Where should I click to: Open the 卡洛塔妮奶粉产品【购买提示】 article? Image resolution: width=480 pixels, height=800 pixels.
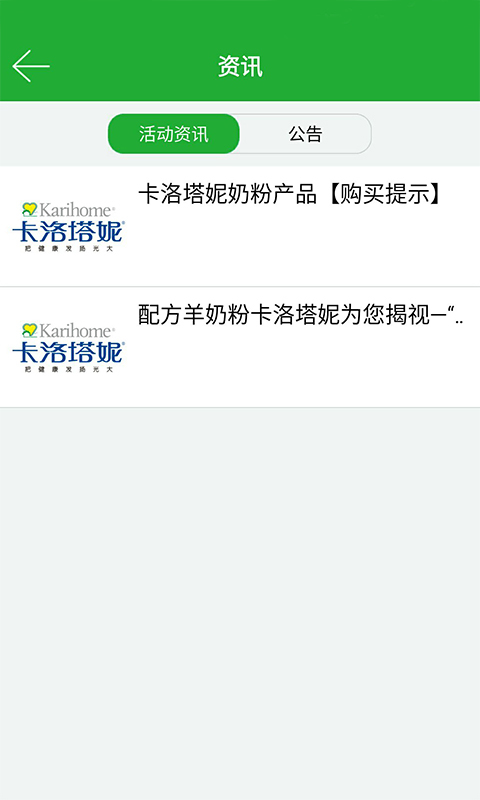point(240,226)
